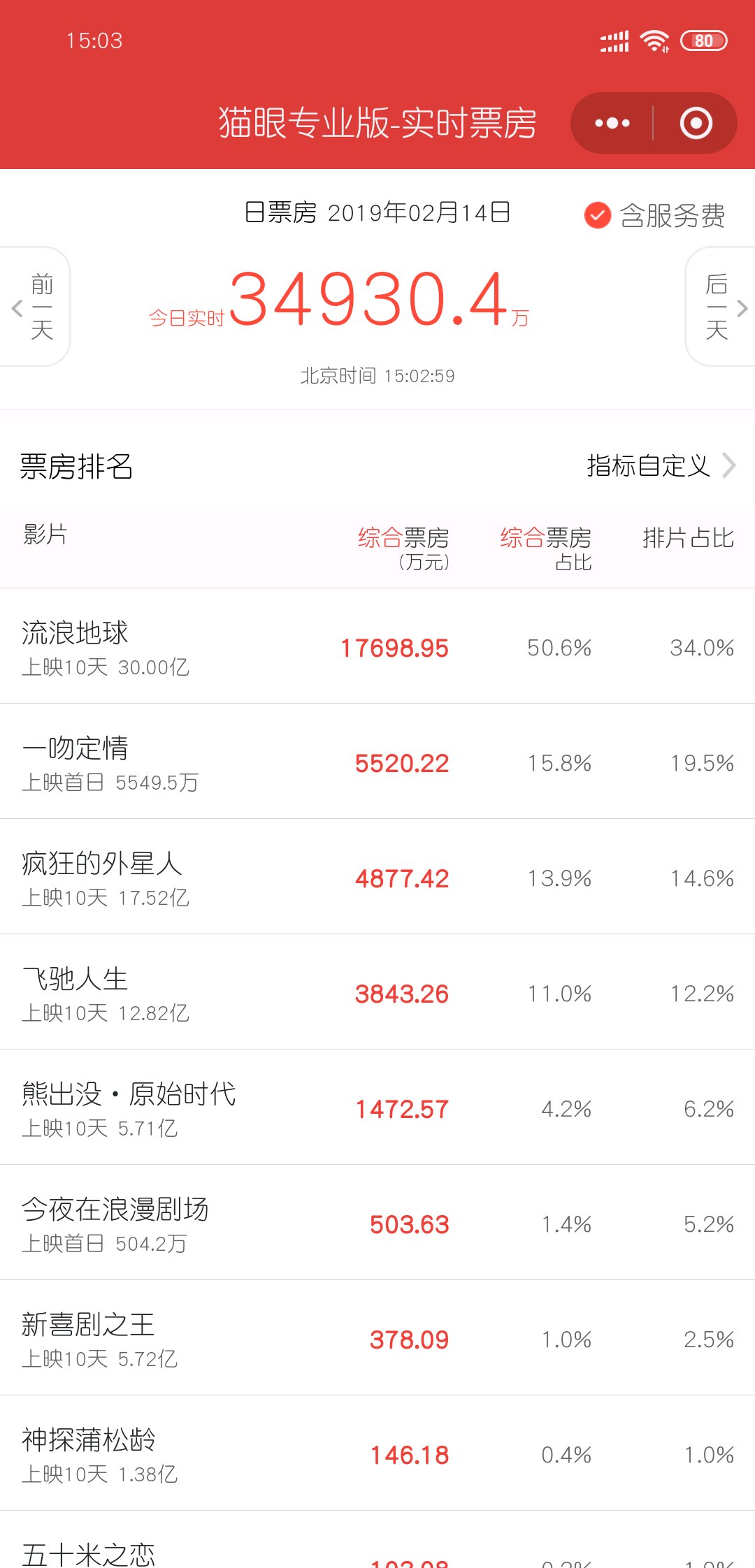Image resolution: width=755 pixels, height=1568 pixels.
Task: Open 指标自定义 settings
Action: point(661,465)
